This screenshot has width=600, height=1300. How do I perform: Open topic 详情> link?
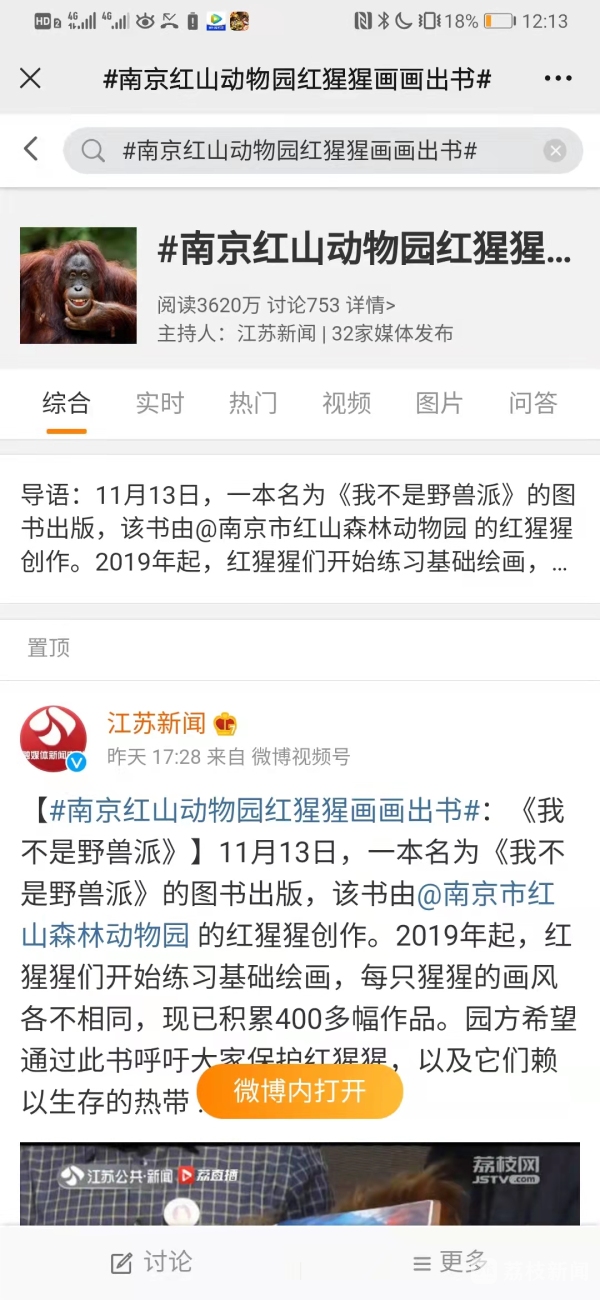pos(371,305)
